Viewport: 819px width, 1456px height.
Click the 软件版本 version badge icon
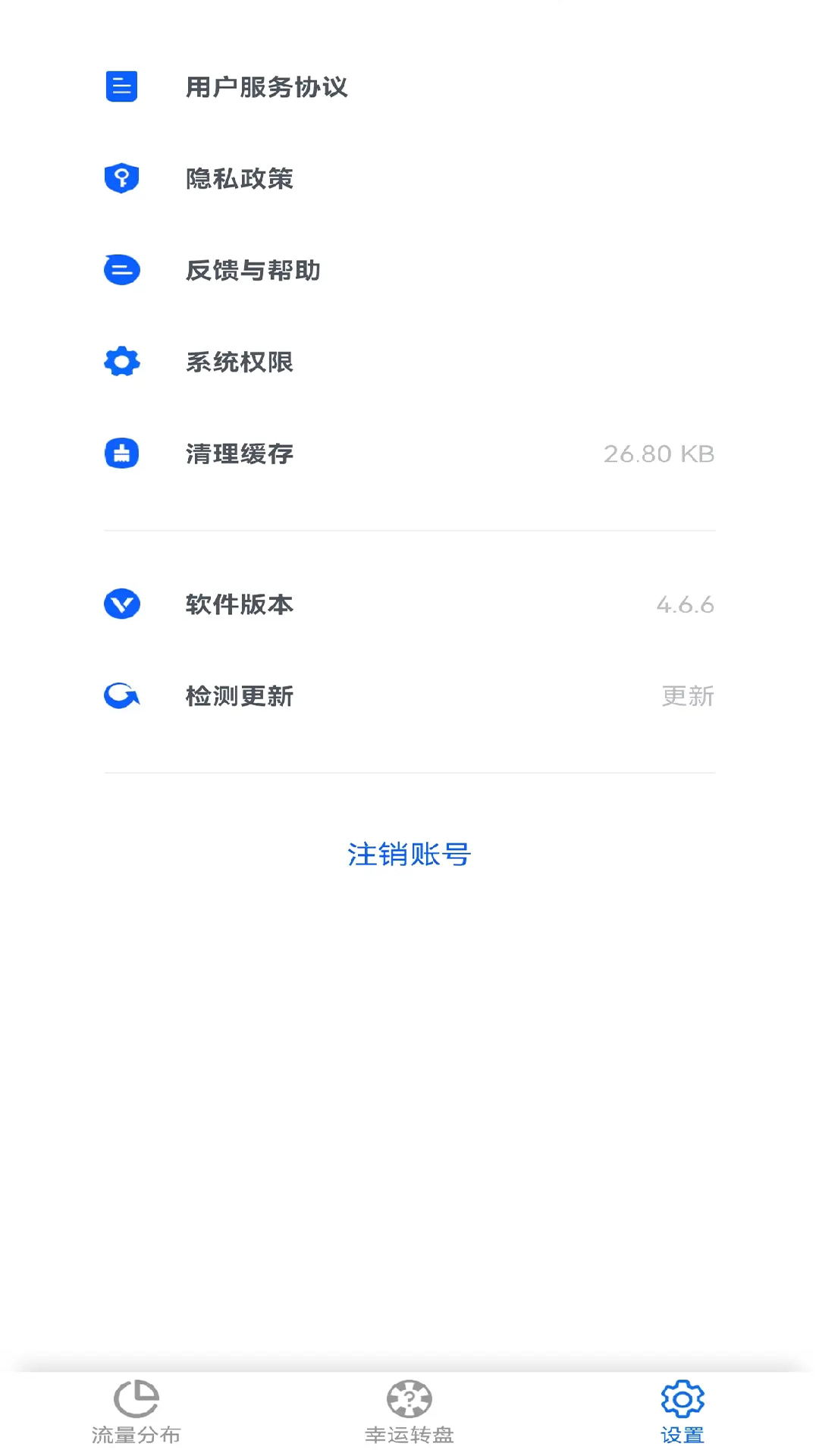(x=121, y=604)
